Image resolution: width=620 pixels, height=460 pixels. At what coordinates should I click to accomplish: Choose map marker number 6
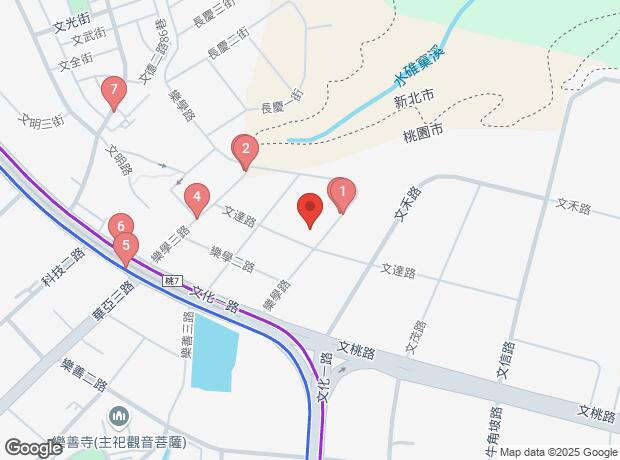[x=119, y=226]
